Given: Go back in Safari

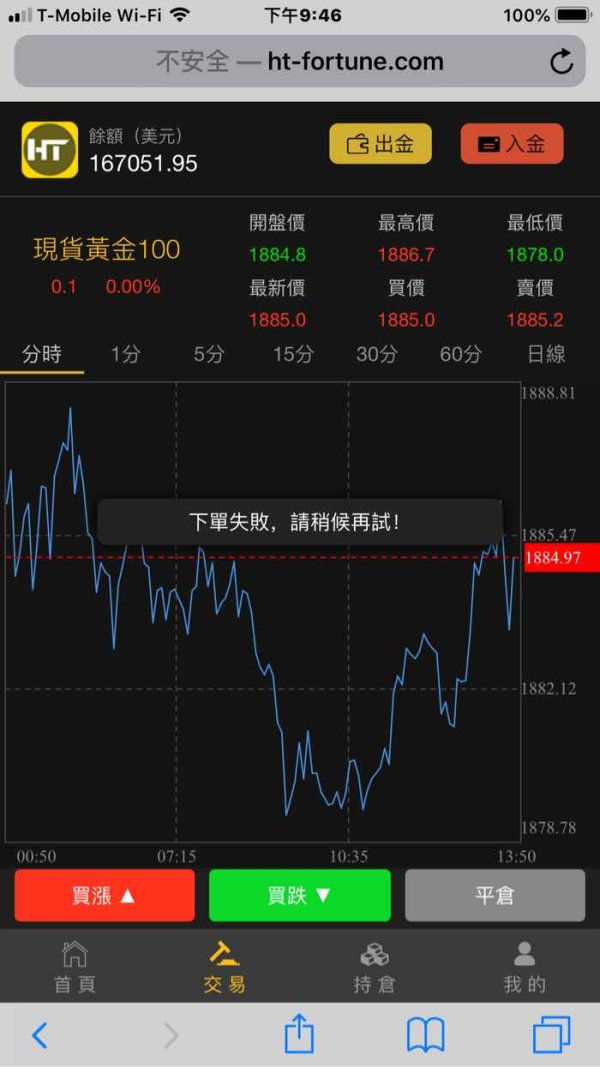Looking at the screenshot, I should (x=40, y=1035).
